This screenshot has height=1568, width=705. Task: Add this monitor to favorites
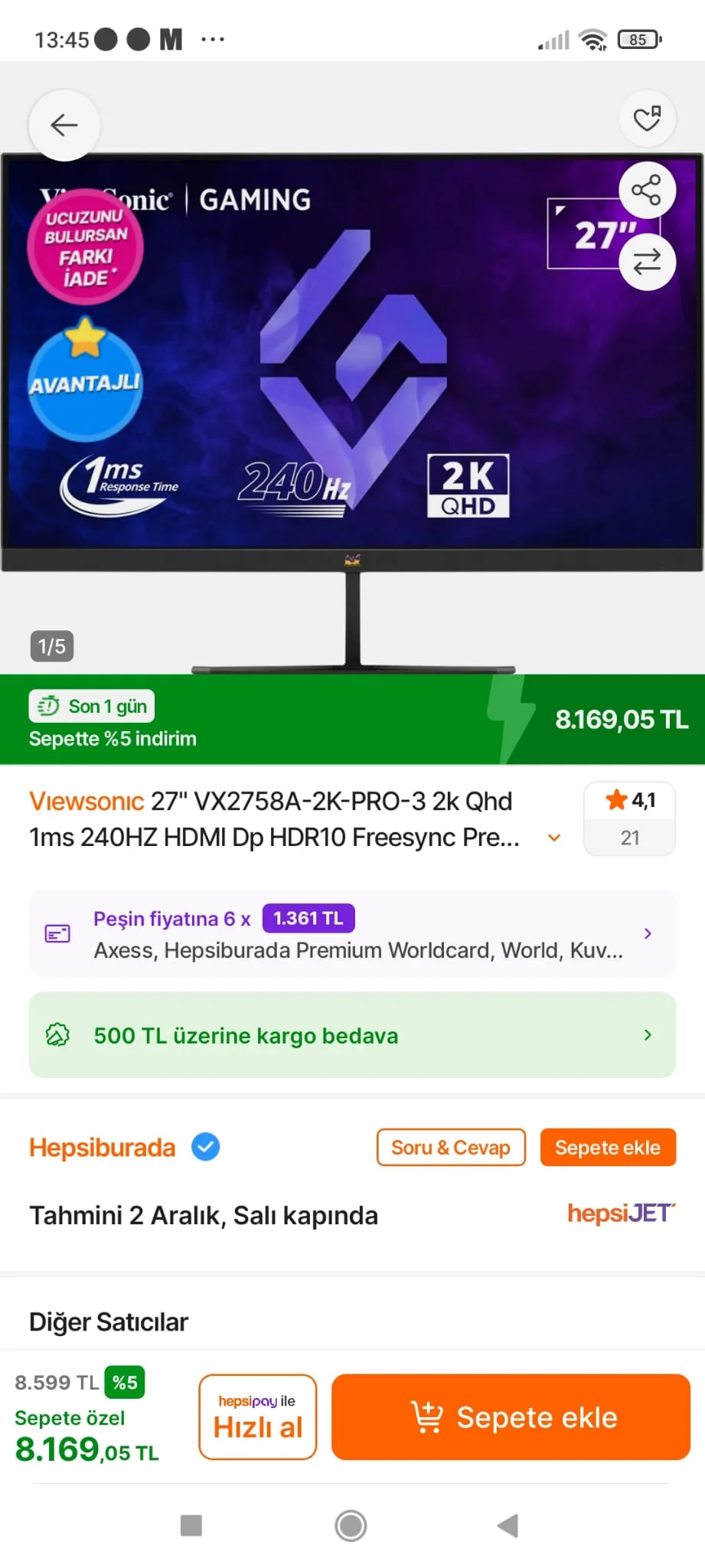click(647, 119)
